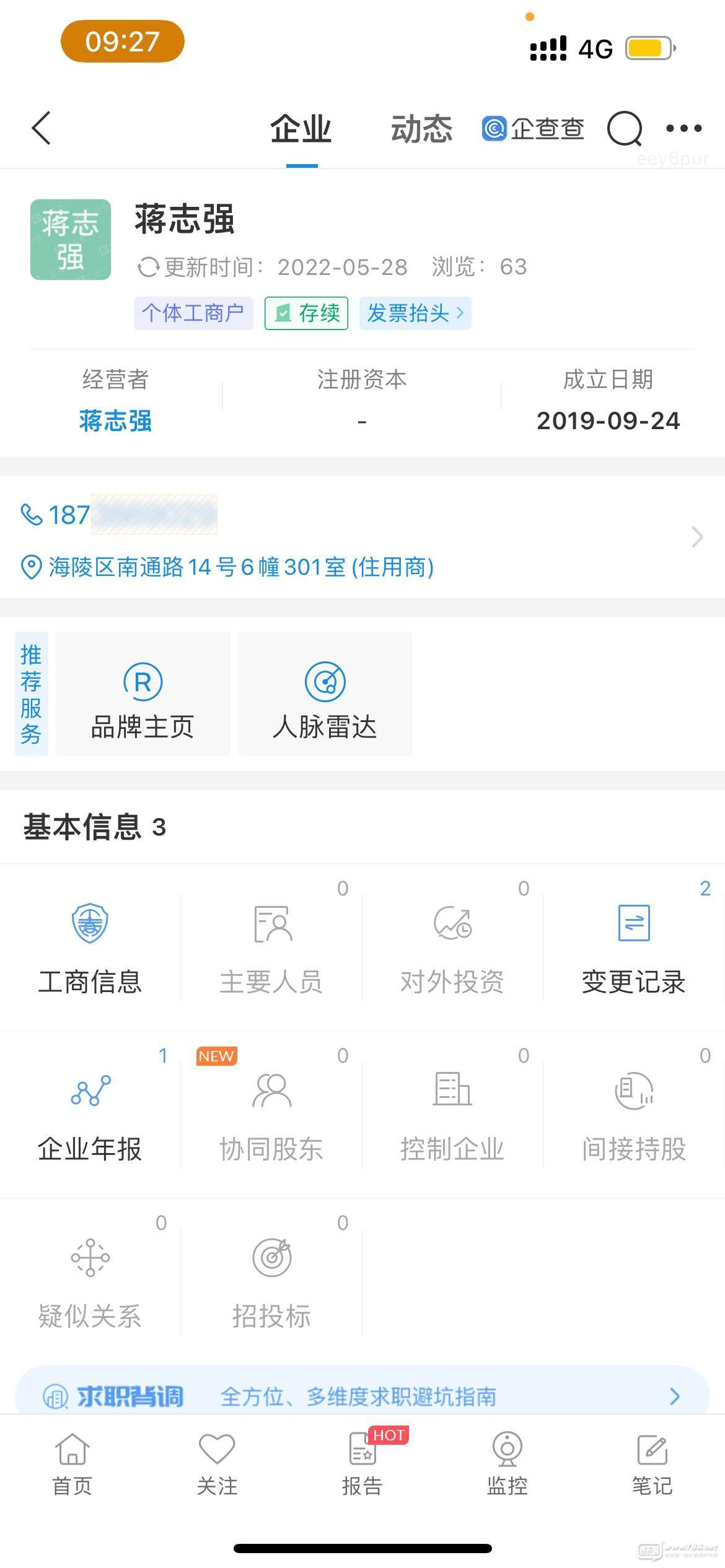The width and height of the screenshot is (725, 1568).
Task: Open the 发票抬头 chip
Action: 415,313
